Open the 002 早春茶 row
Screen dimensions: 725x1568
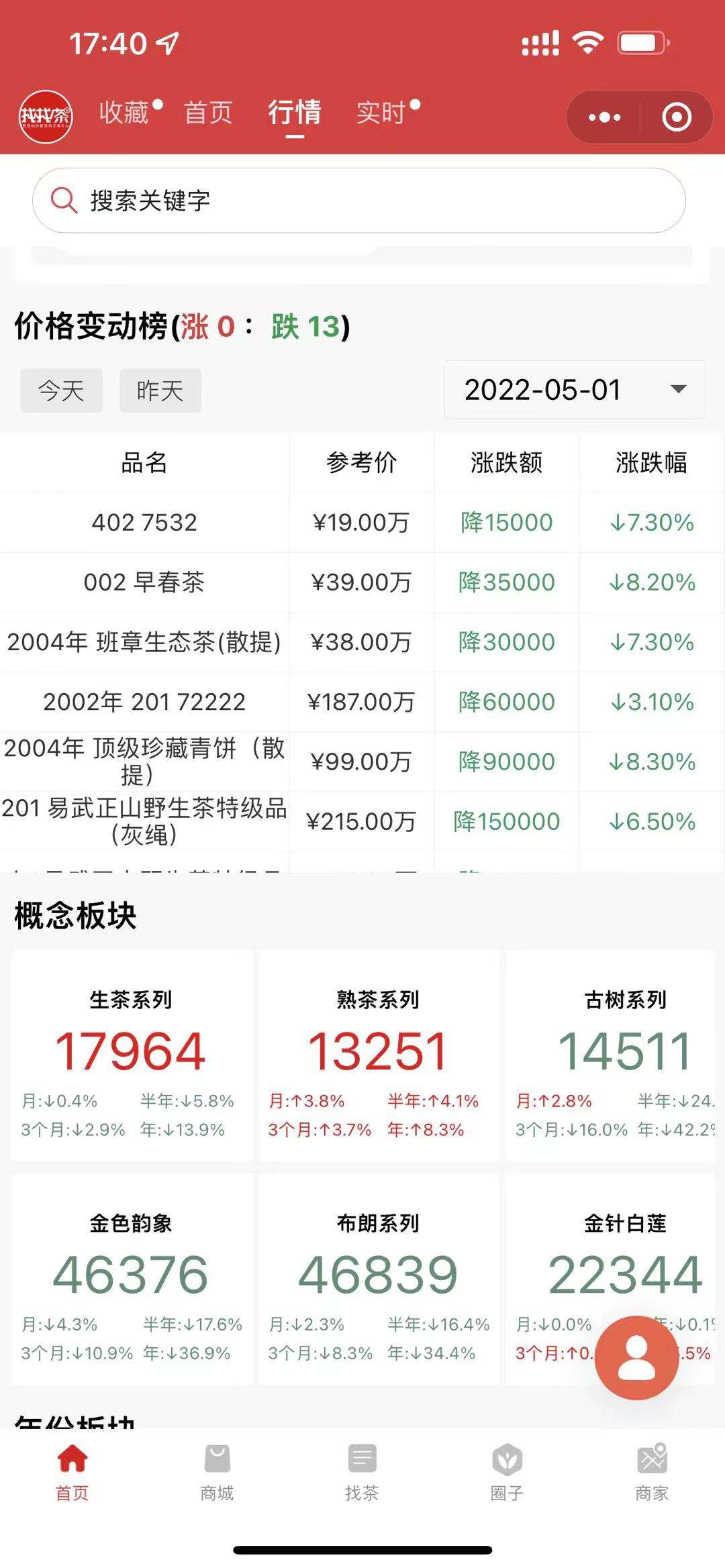pos(362,582)
